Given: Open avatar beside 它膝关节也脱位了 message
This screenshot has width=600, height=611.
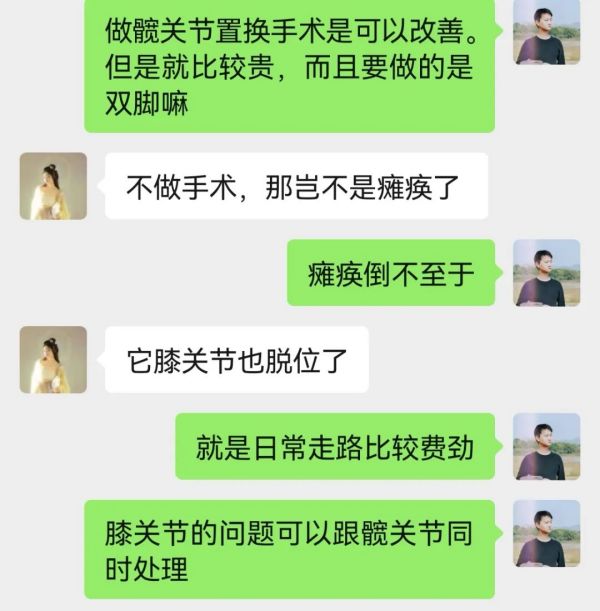Looking at the screenshot, I should point(53,359).
